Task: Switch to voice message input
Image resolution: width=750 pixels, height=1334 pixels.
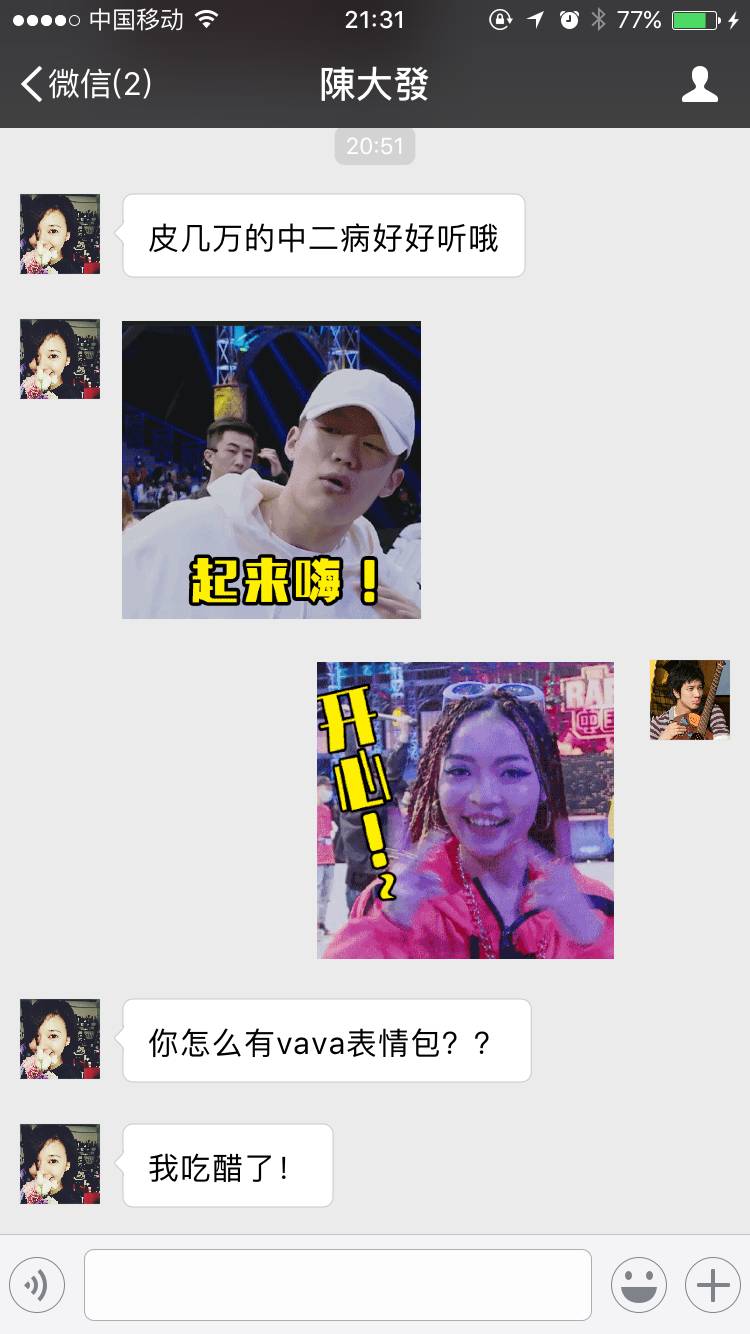Action: (37, 1285)
